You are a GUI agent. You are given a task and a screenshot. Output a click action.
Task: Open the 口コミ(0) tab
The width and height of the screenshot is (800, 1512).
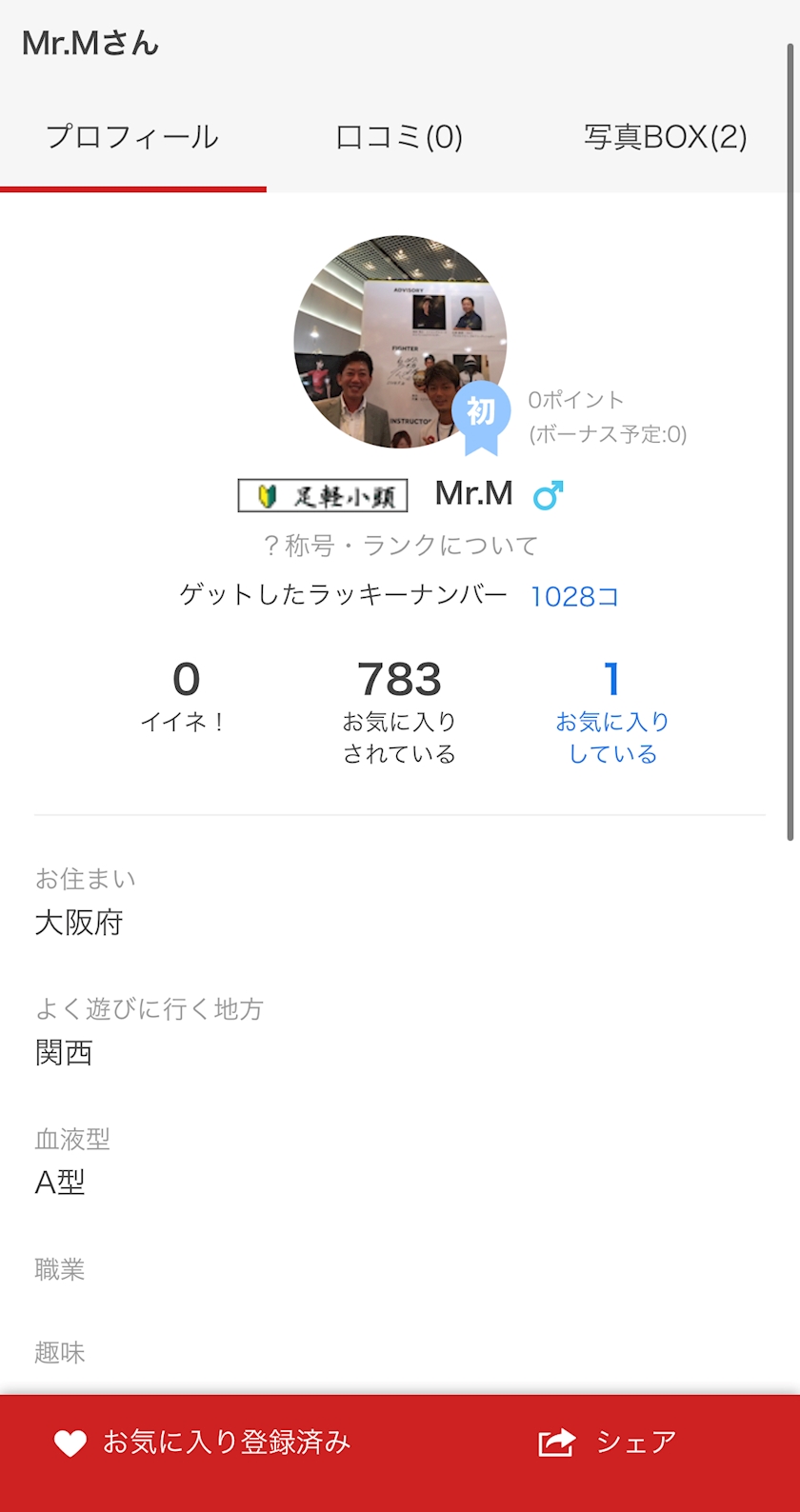click(x=399, y=138)
